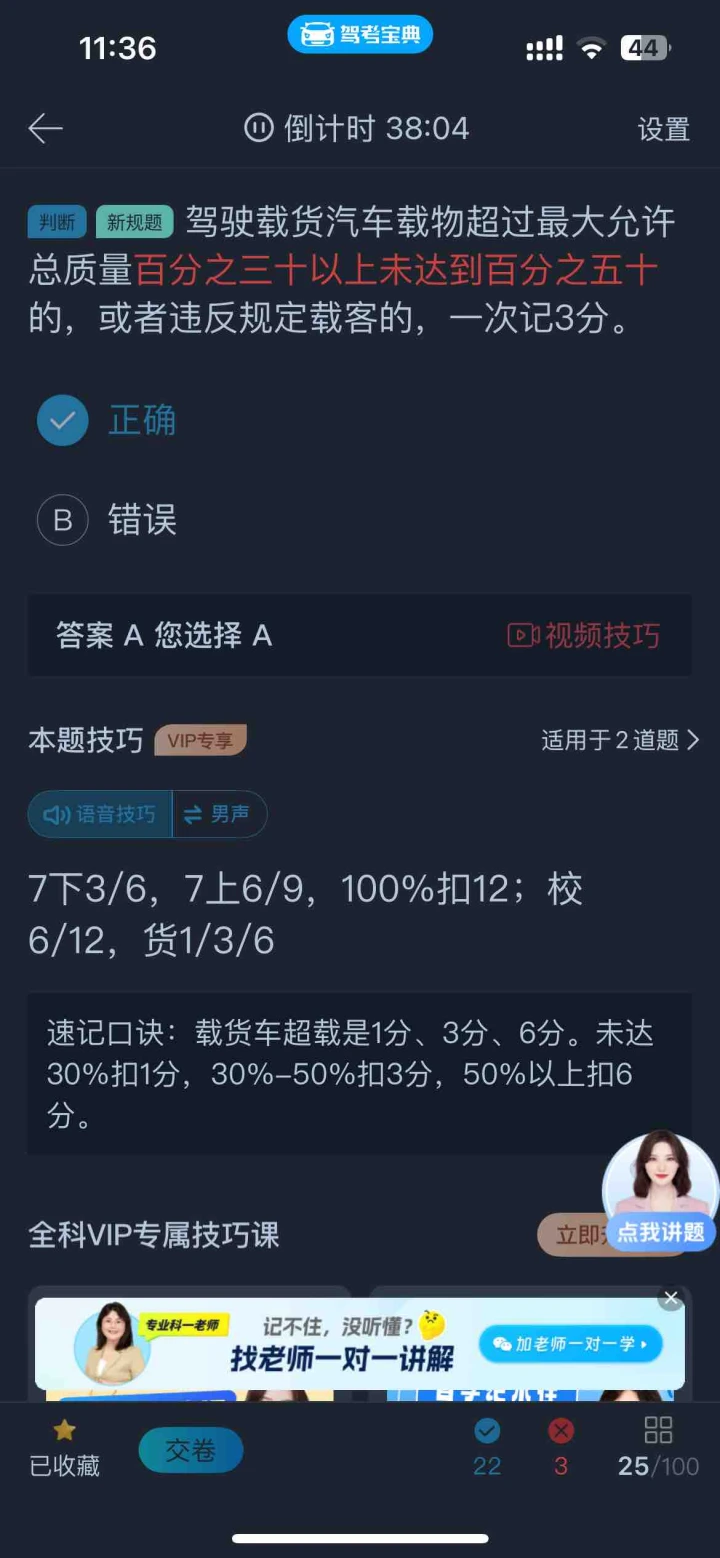
Task: Tap 加老师一对一学 button
Action: (571, 1344)
